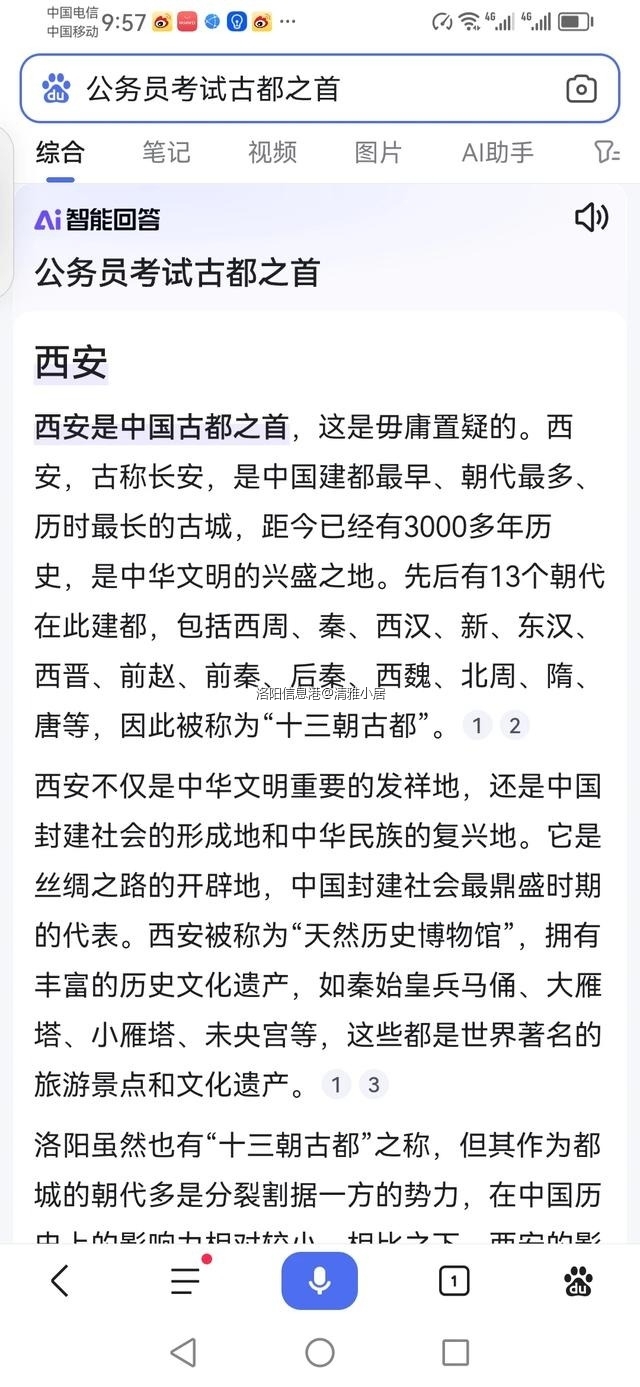Start voice search with the microphone
The image size is (640, 1387).
(319, 1281)
